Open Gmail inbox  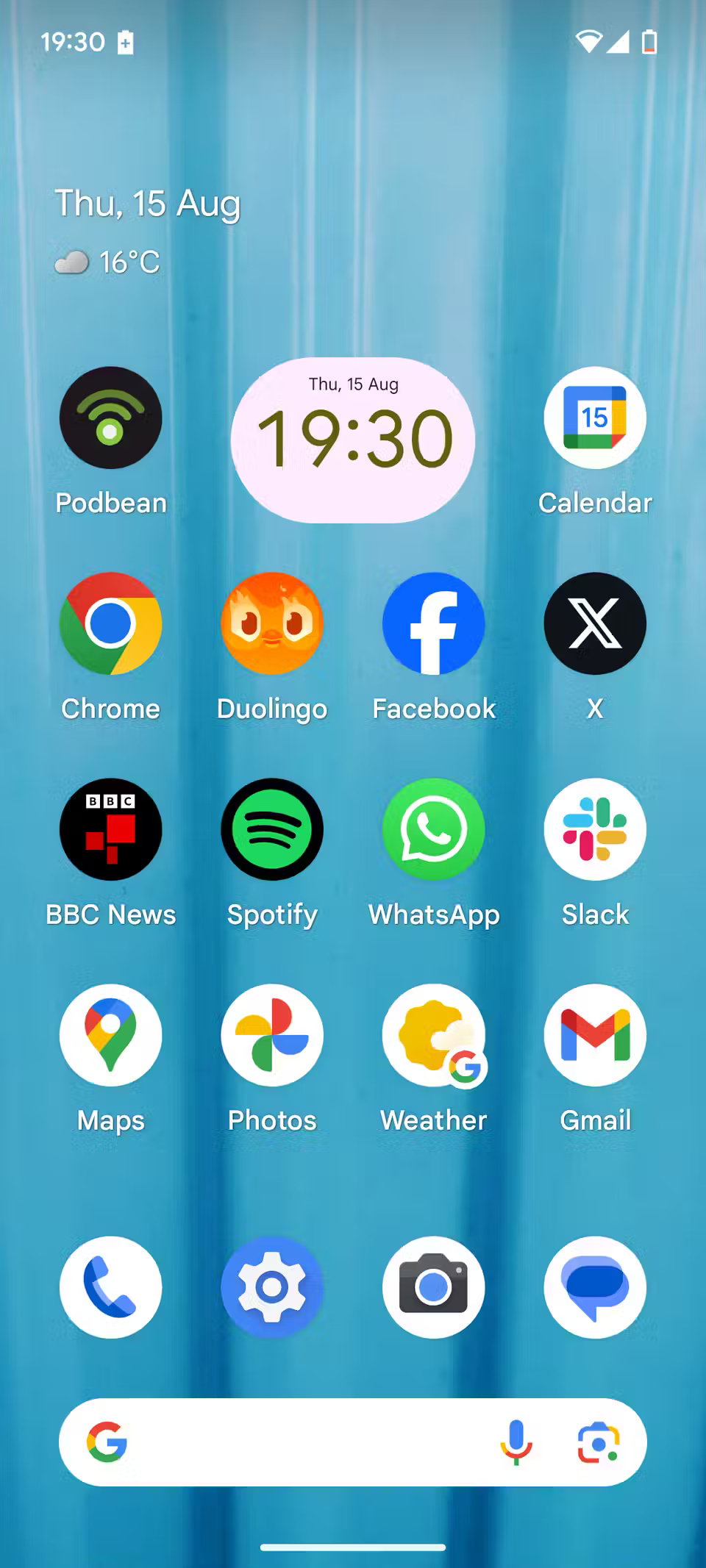[x=595, y=1034]
